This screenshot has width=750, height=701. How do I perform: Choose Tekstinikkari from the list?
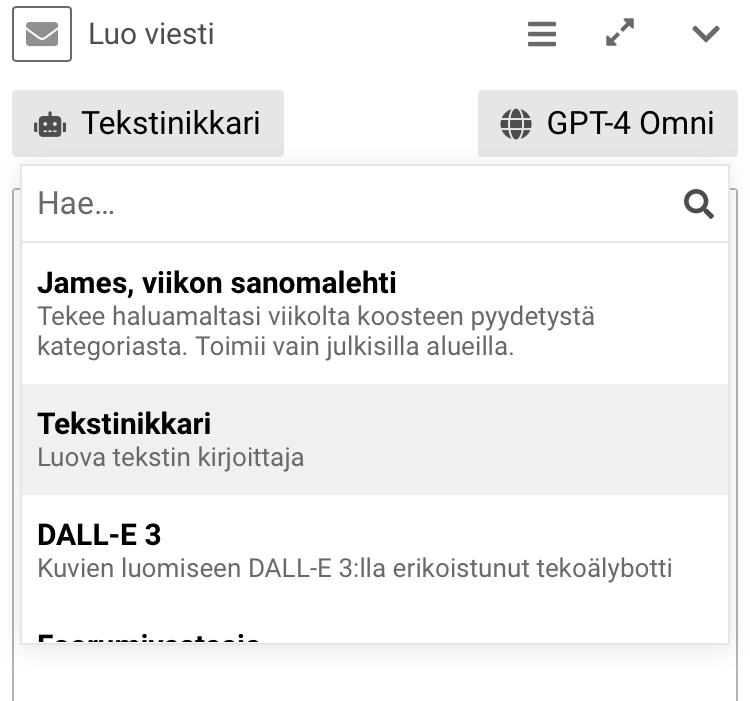[374, 439]
